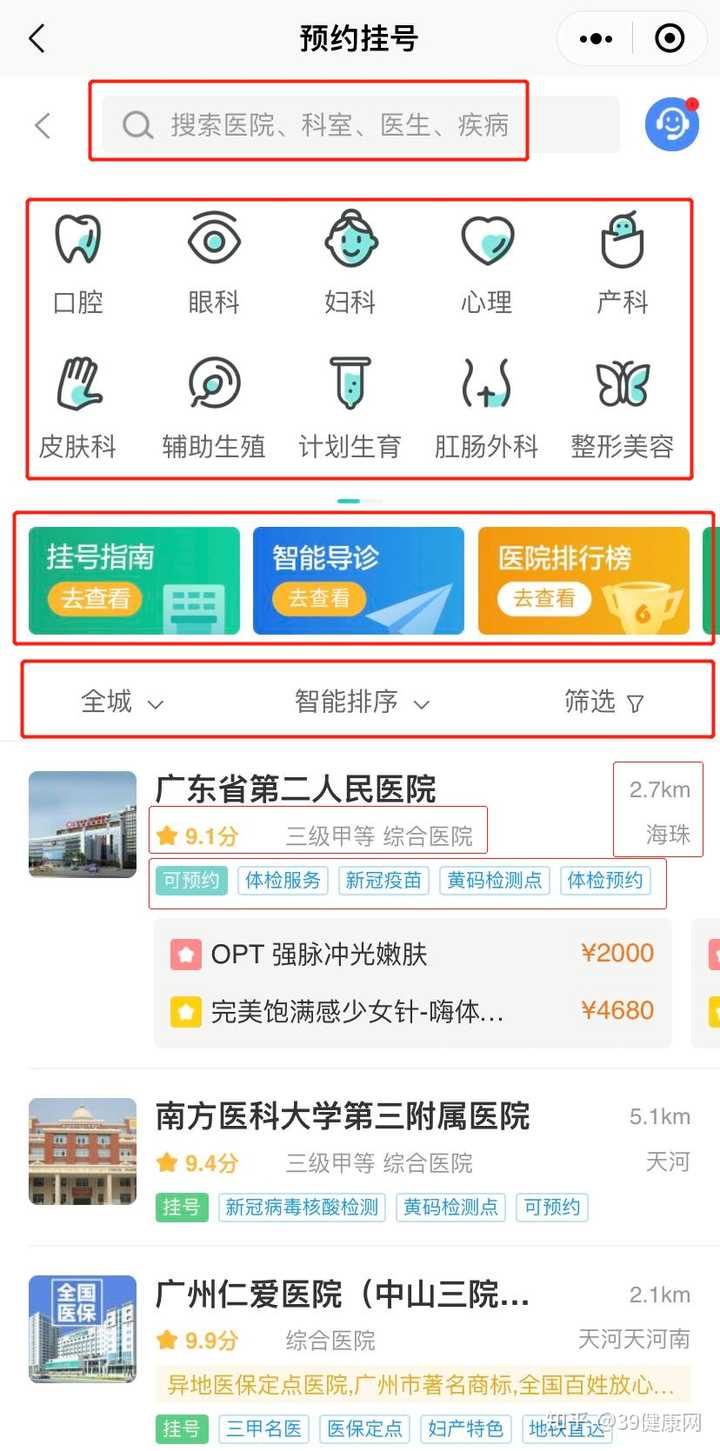
Task: Open the 皮肤科 department
Action: pos(78,407)
